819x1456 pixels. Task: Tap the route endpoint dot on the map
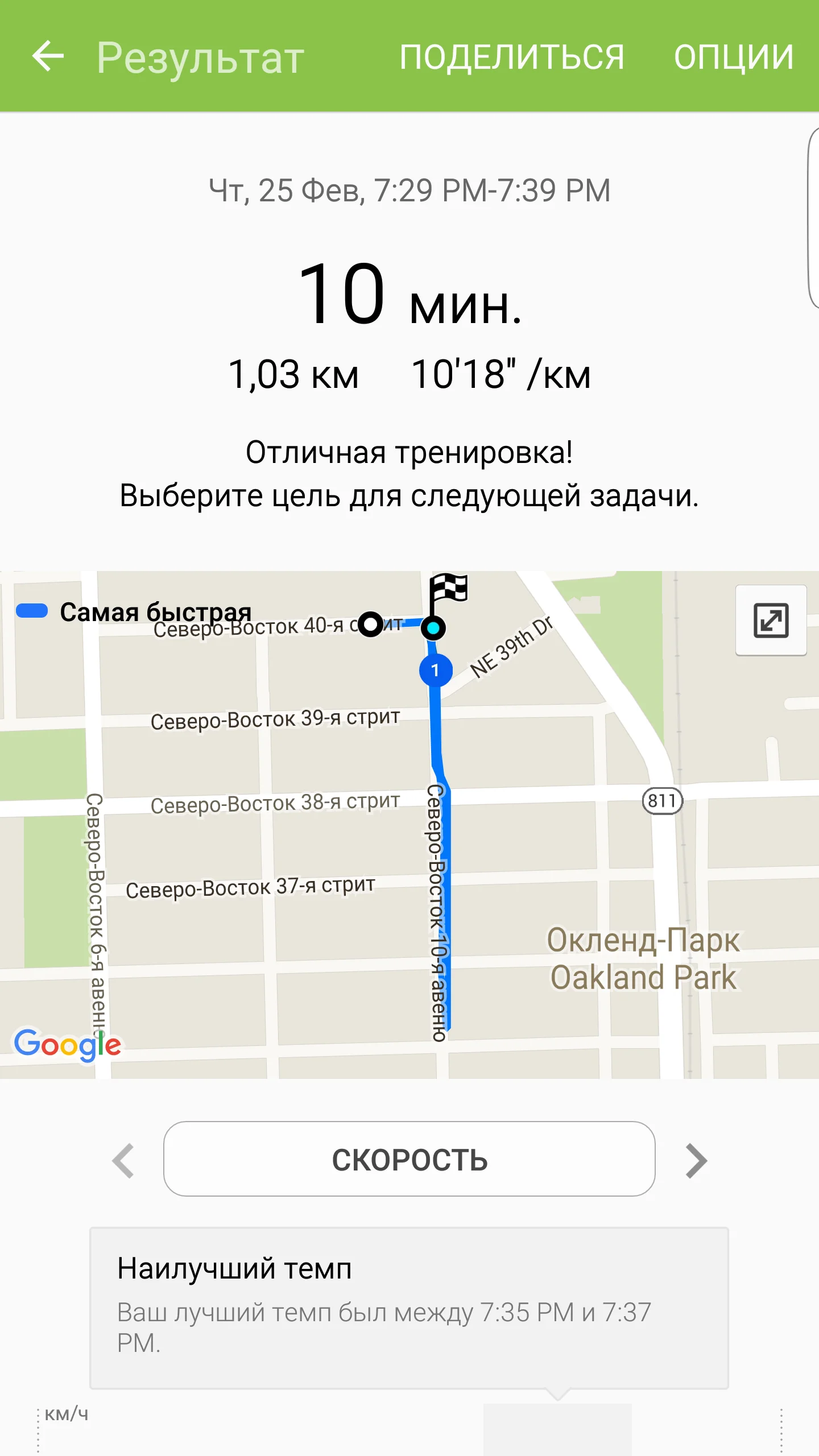(434, 627)
